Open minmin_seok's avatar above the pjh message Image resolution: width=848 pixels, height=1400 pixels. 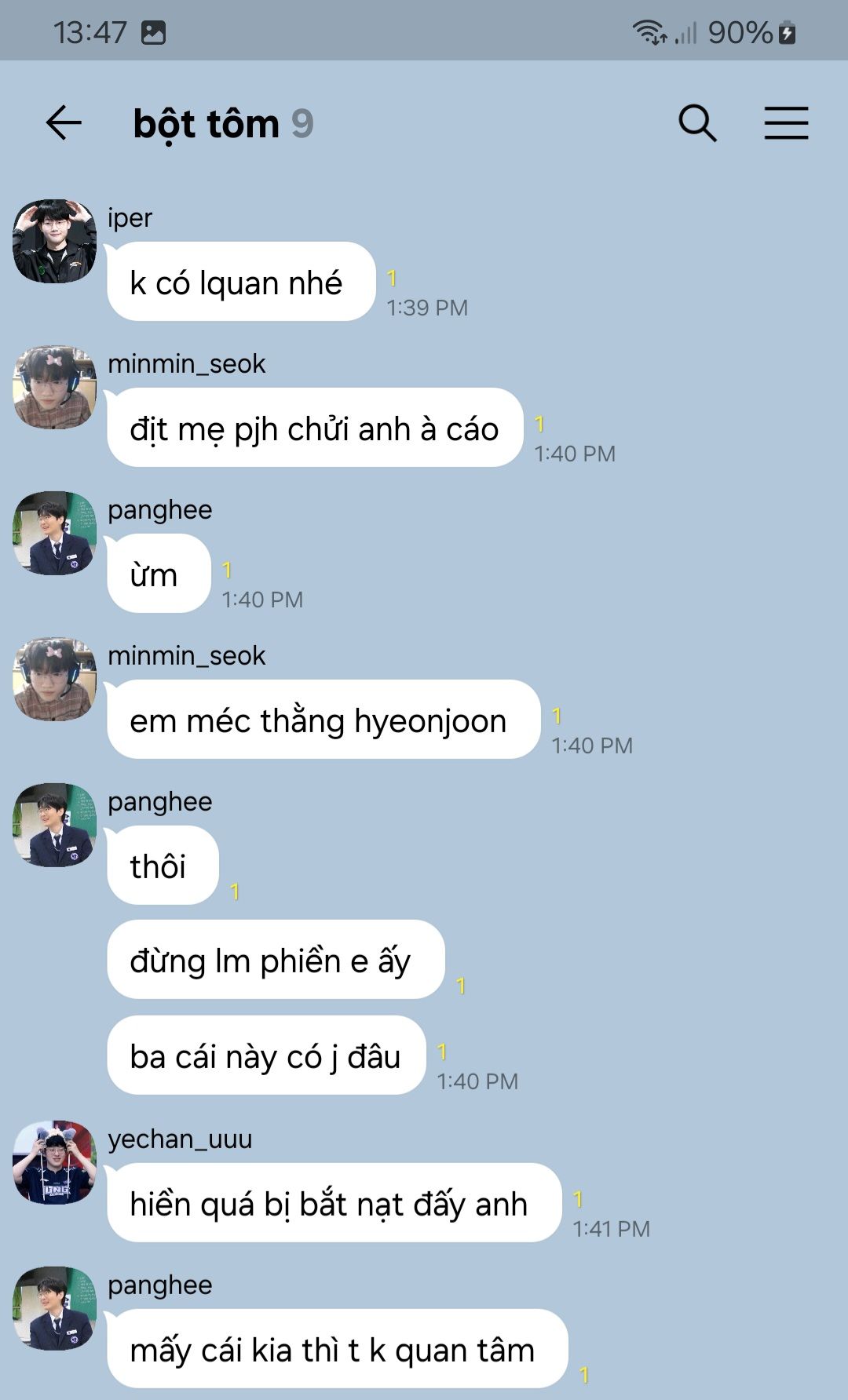[55, 387]
